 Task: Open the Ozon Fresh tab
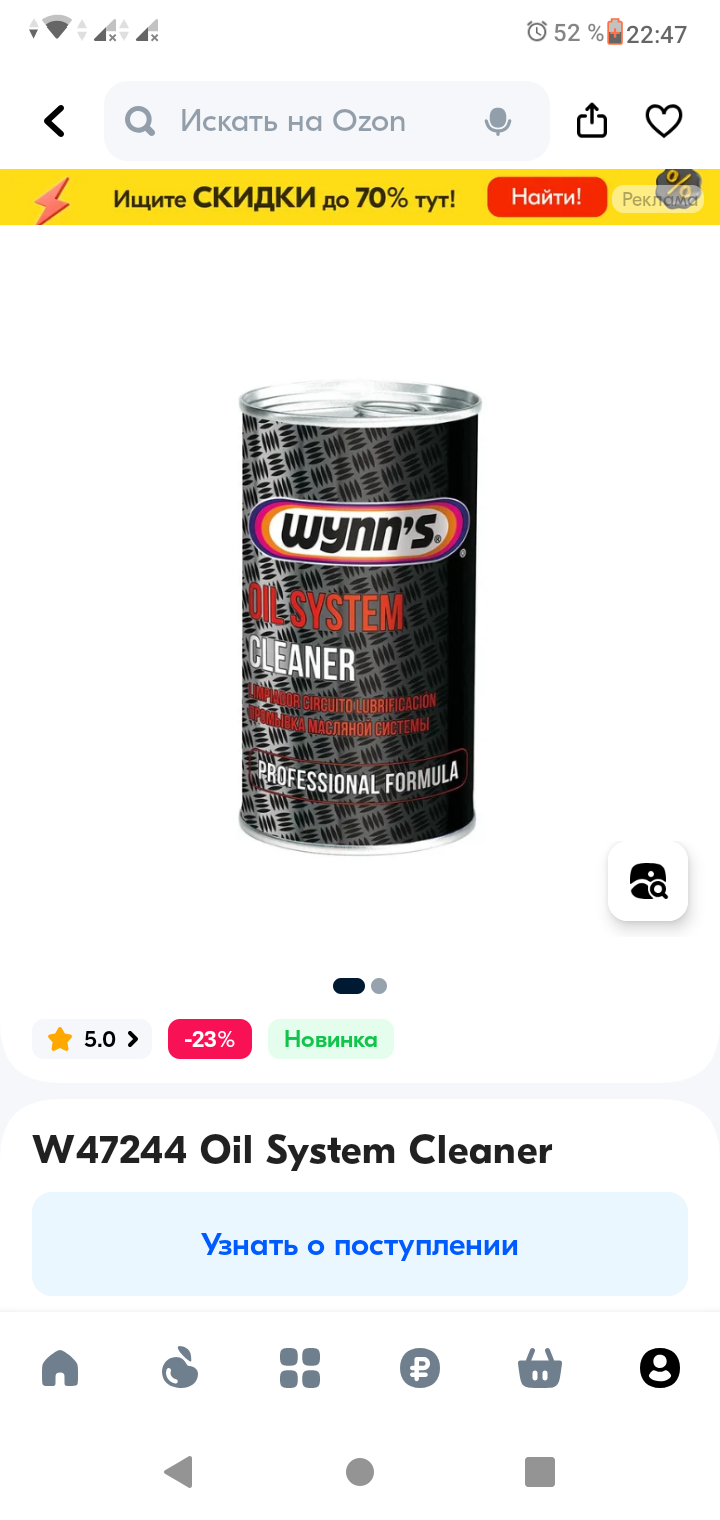pos(180,1367)
